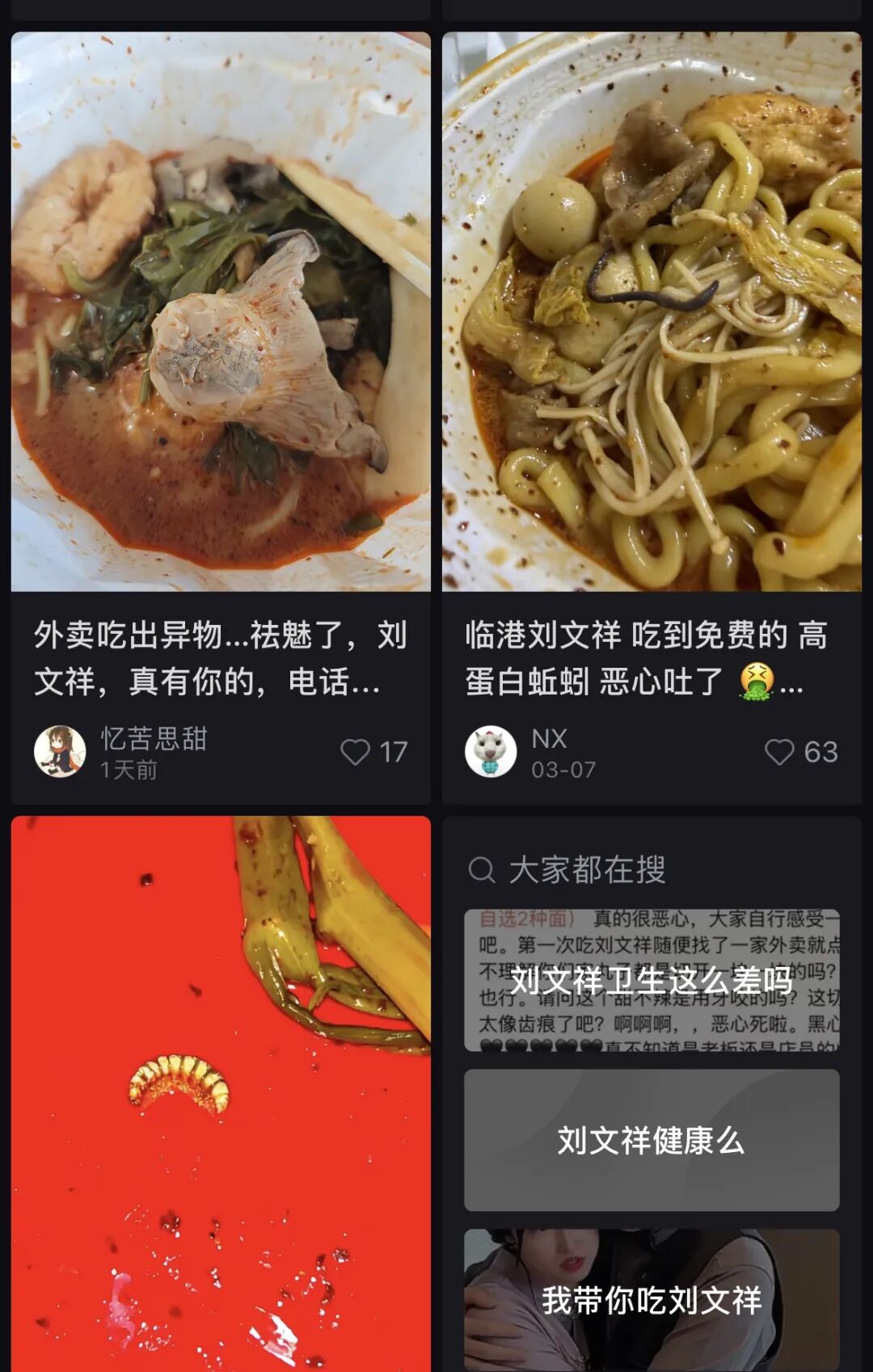Like the post by 忆苦思甜
The image size is (873, 1372).
[356, 752]
